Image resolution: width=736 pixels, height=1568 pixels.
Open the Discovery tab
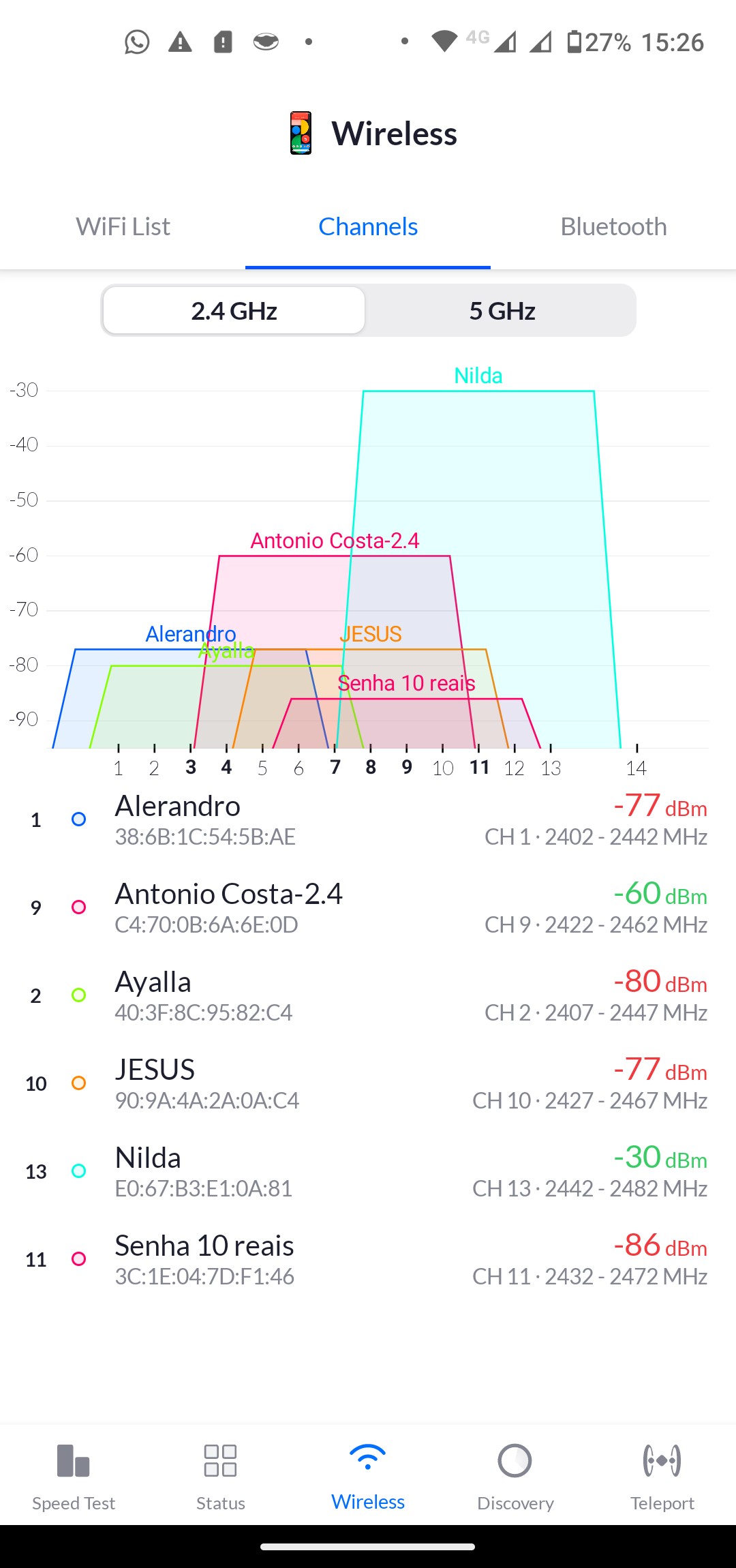click(x=515, y=1476)
